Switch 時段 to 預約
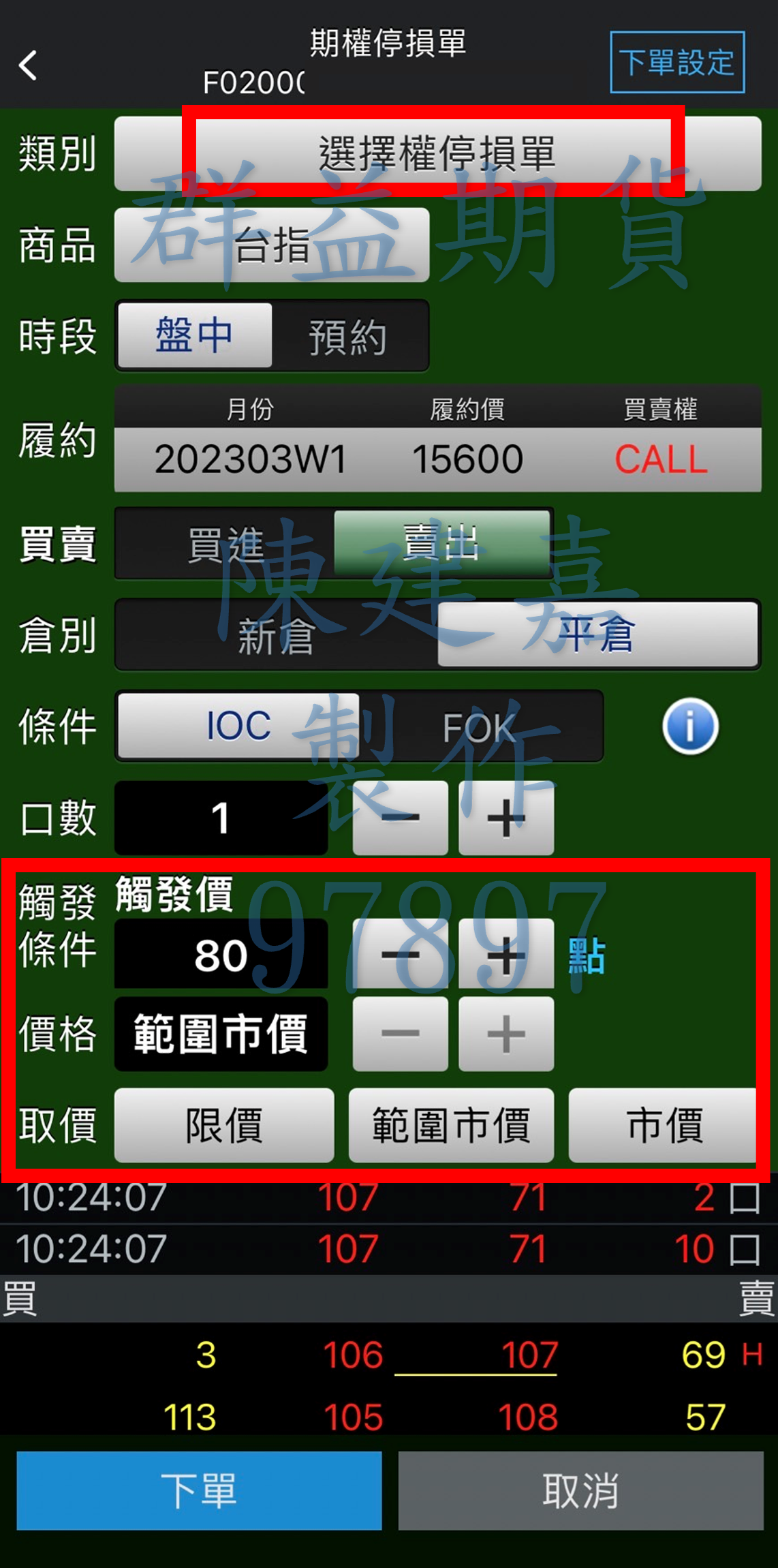This screenshot has height=1568, width=778. [348, 337]
